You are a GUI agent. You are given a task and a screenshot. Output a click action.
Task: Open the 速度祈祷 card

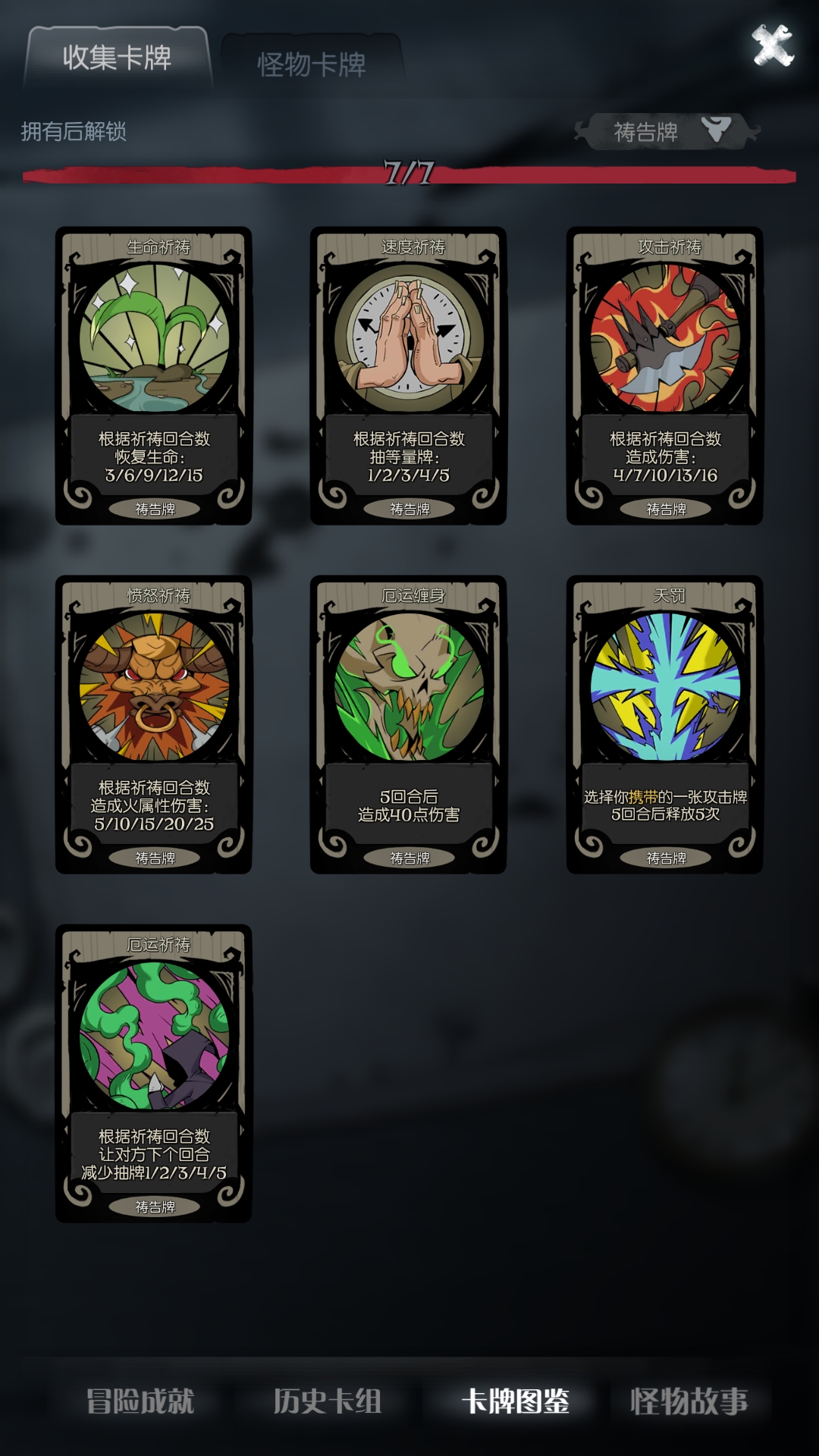click(x=408, y=376)
